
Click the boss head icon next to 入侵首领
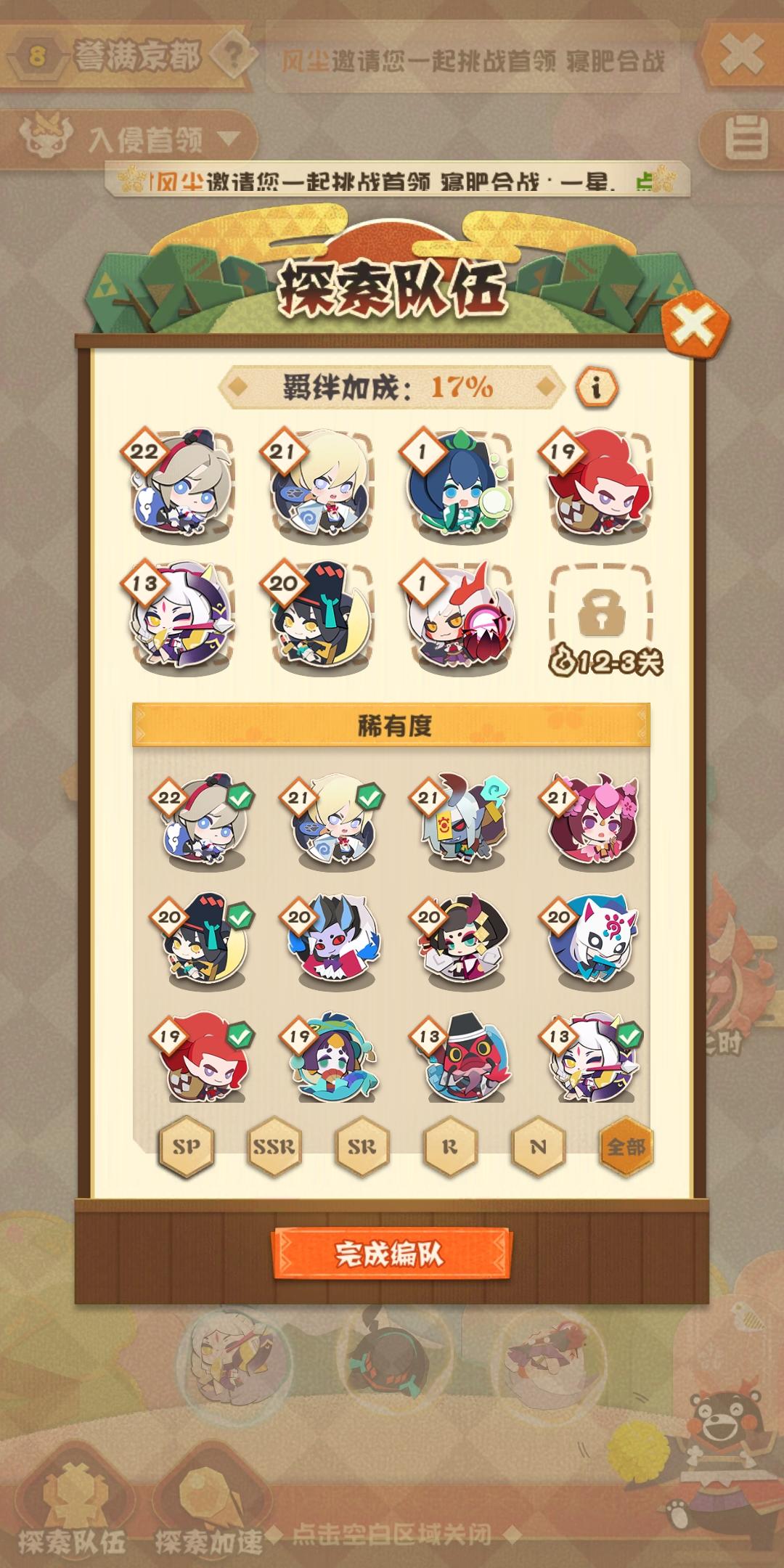[45, 135]
